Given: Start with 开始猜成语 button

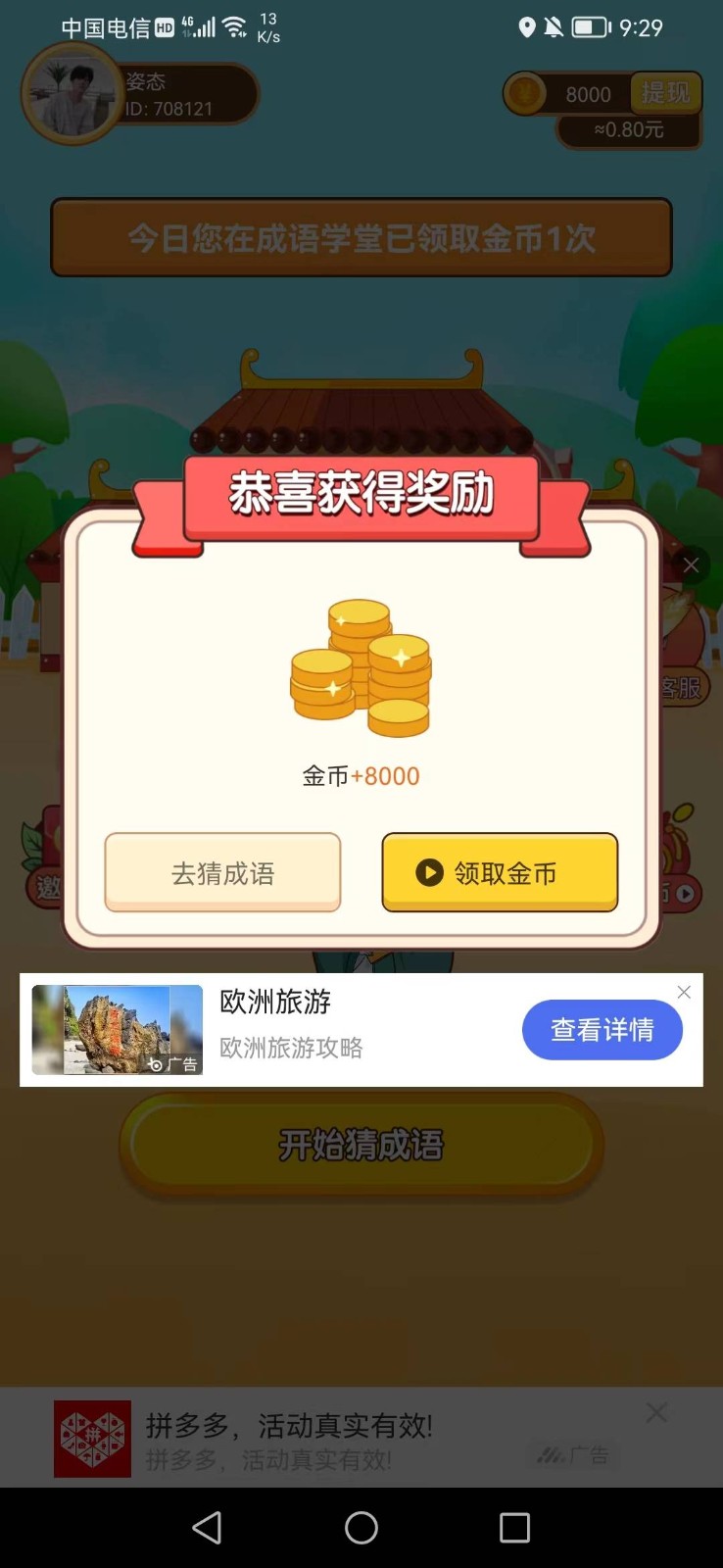Looking at the screenshot, I should 361,1145.
